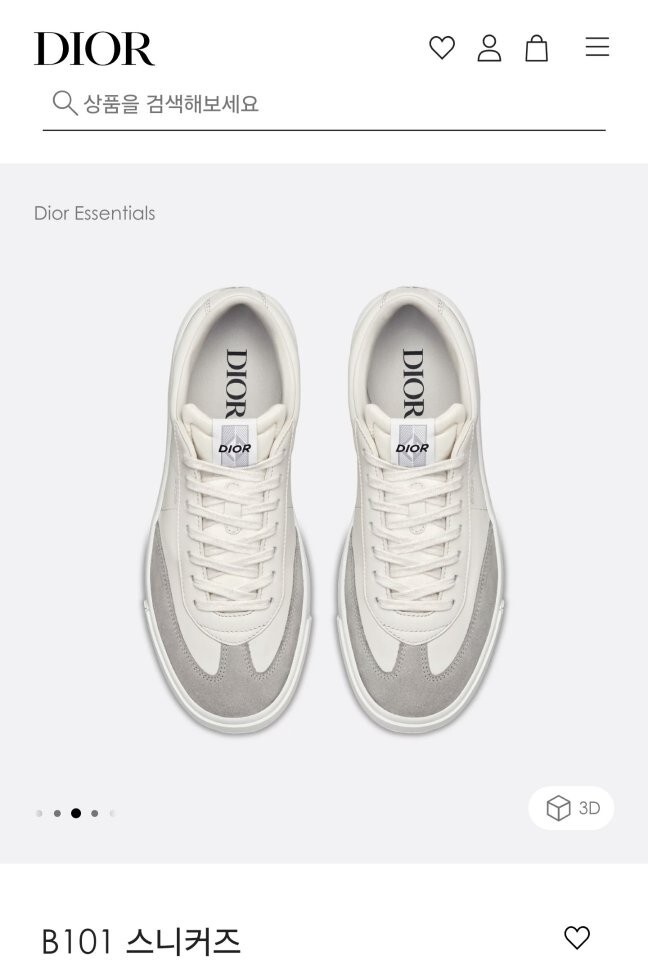Viewport: 648px width, 960px height.
Task: Open the wishlist heart in the header
Action: [x=442, y=48]
